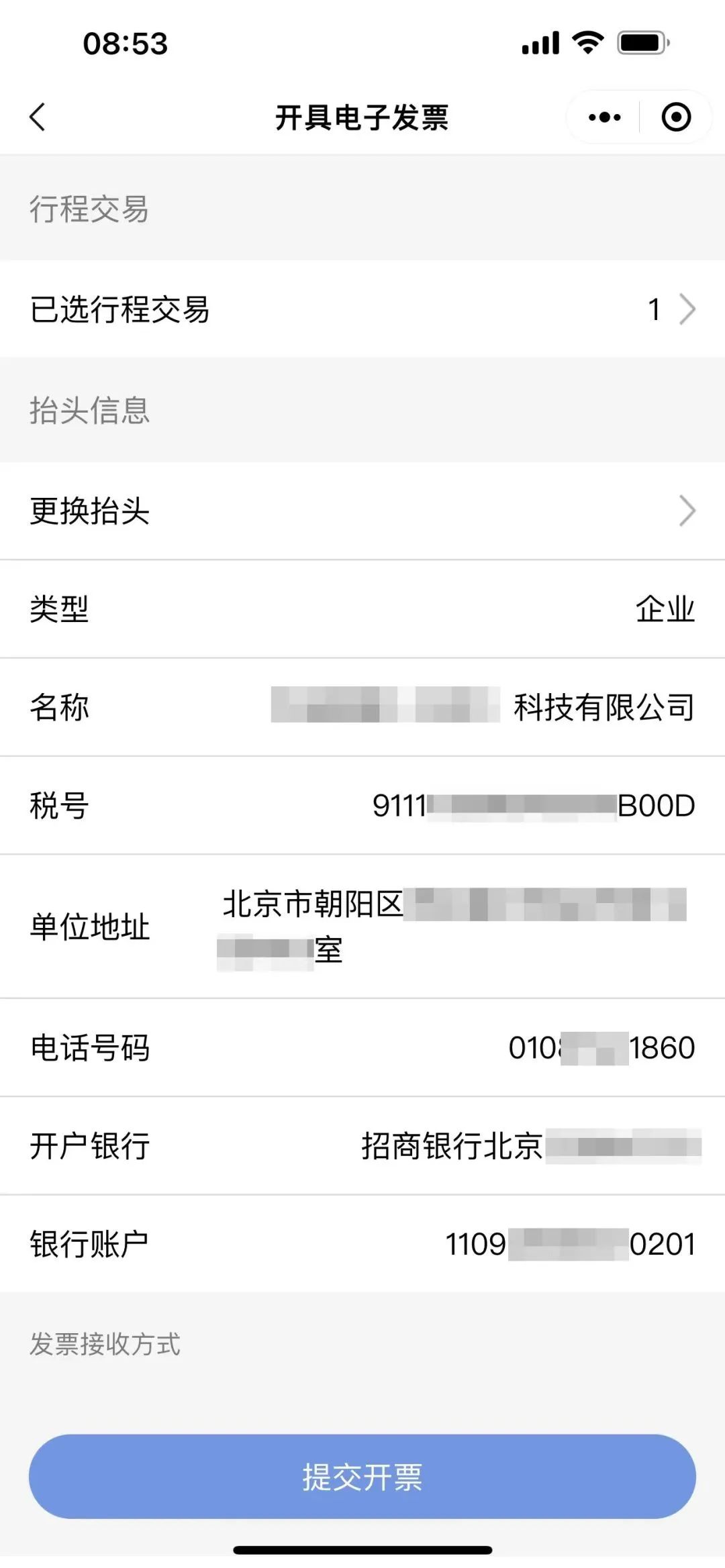Close the mini program with the circle icon
This screenshot has width=725, height=1568.
(x=675, y=117)
